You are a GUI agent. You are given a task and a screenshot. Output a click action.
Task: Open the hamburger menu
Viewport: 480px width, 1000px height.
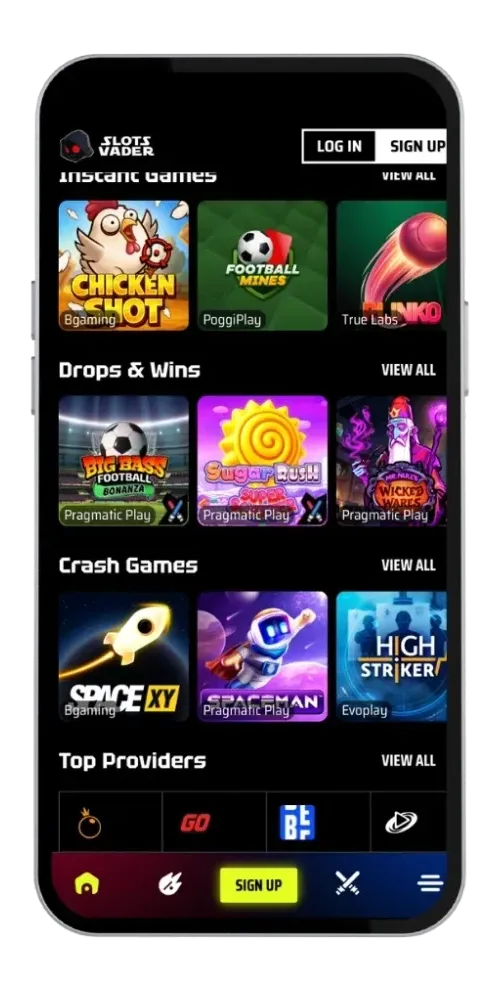click(x=430, y=883)
